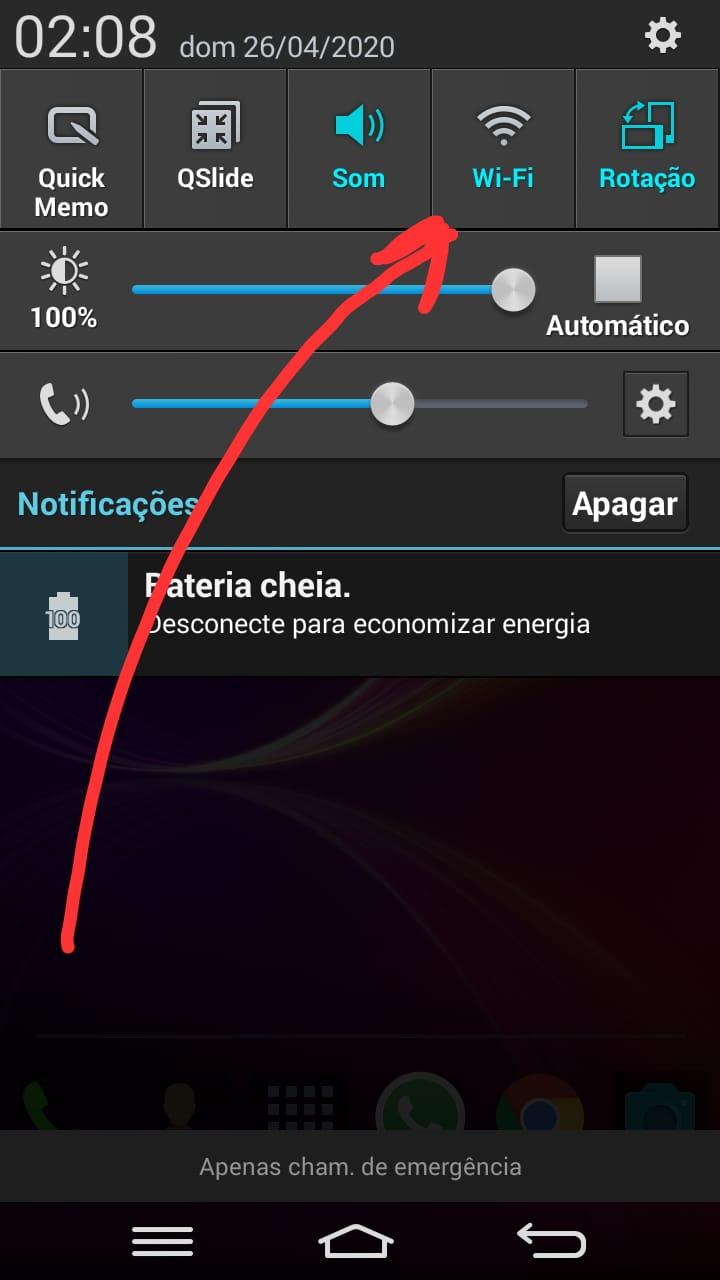The height and width of the screenshot is (1280, 720).
Task: Toggle the Rotação tile
Action: [x=648, y=149]
